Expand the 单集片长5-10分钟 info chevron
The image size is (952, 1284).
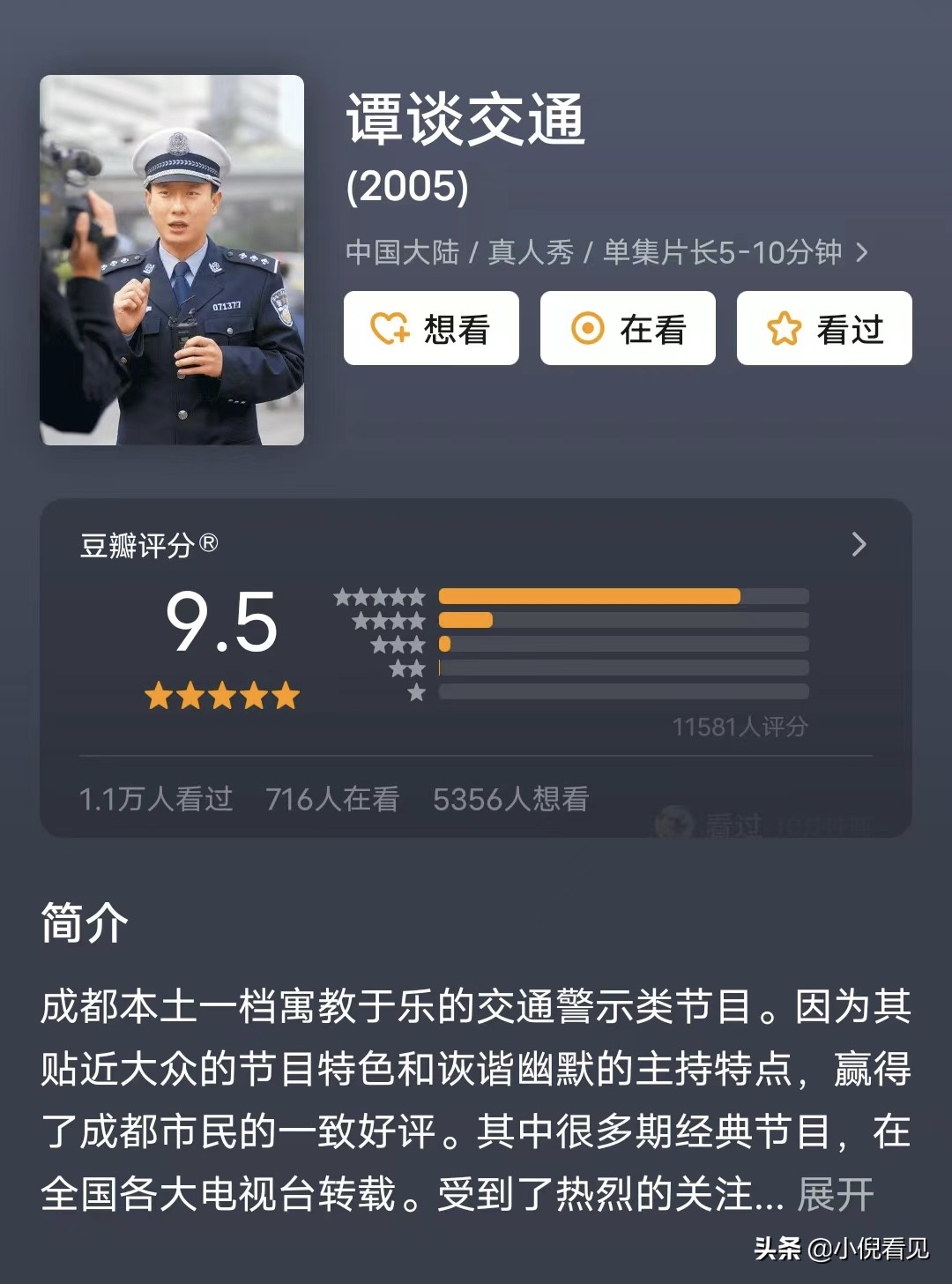click(859, 252)
